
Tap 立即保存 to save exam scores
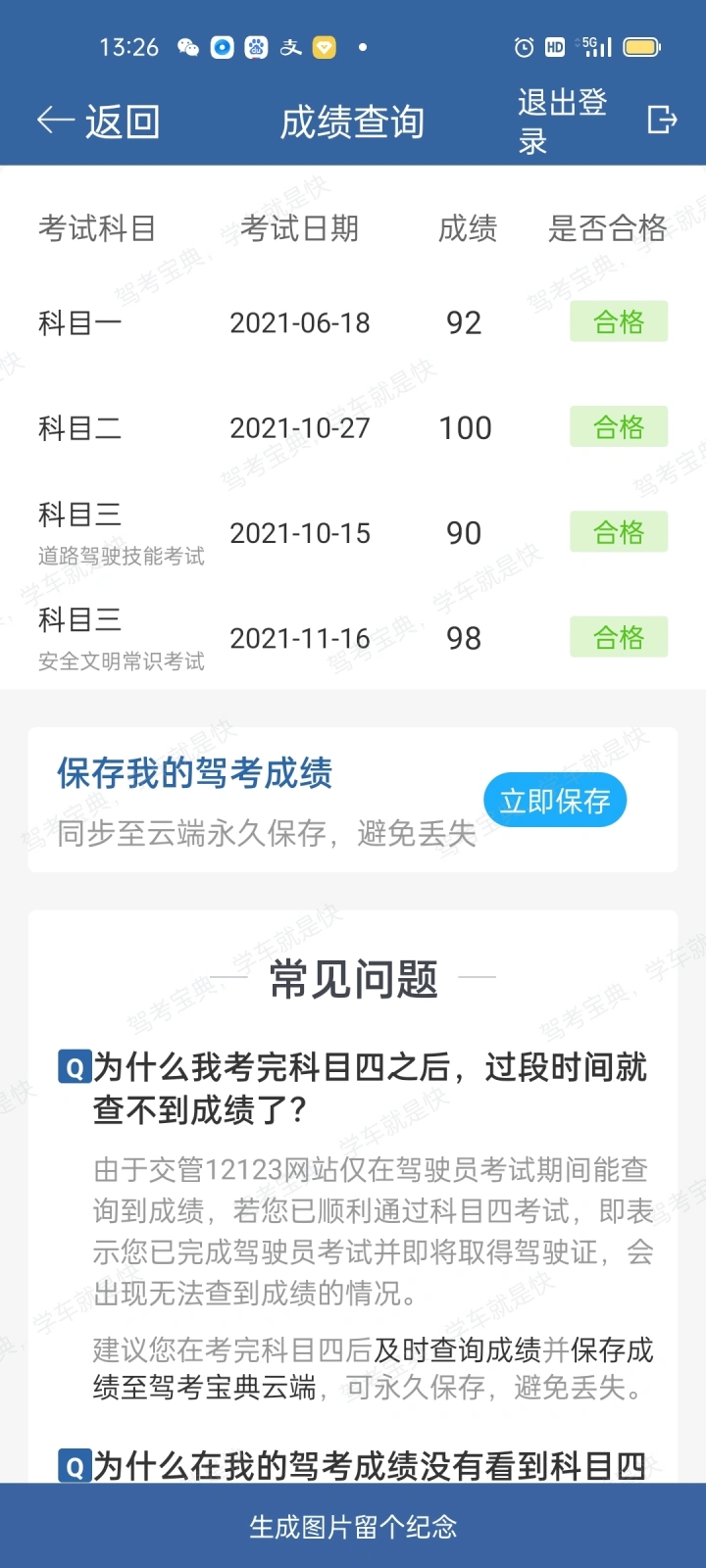555,801
